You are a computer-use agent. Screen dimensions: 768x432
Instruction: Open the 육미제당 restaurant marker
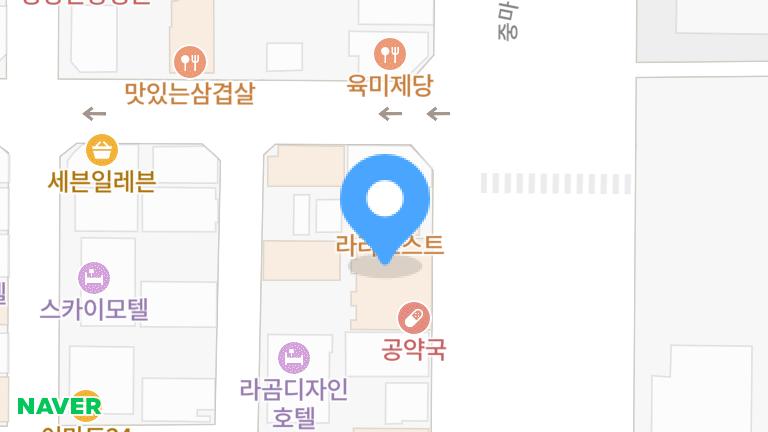pyautogui.click(x=390, y=54)
